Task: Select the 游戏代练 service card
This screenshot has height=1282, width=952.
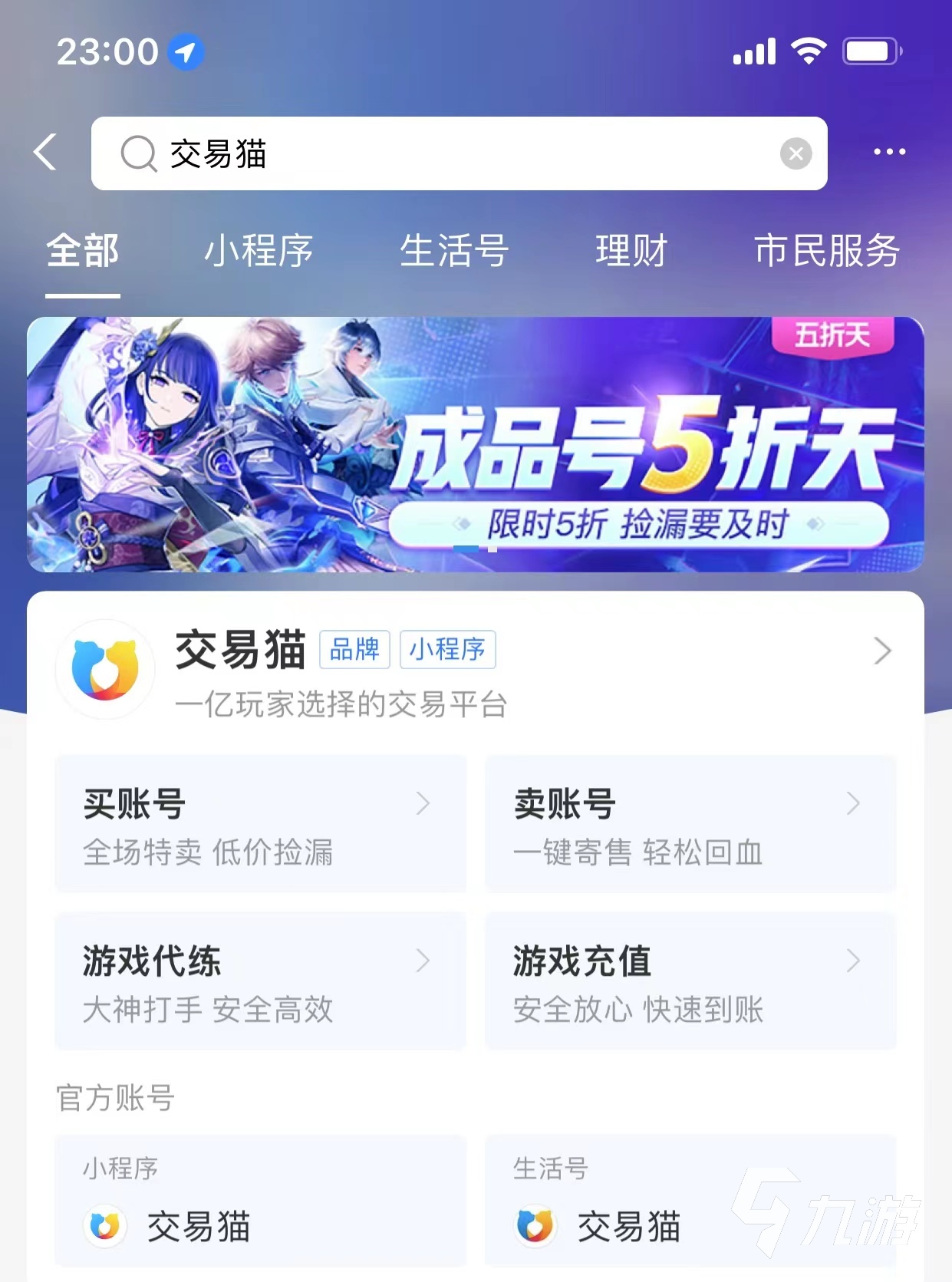Action: 261,981
